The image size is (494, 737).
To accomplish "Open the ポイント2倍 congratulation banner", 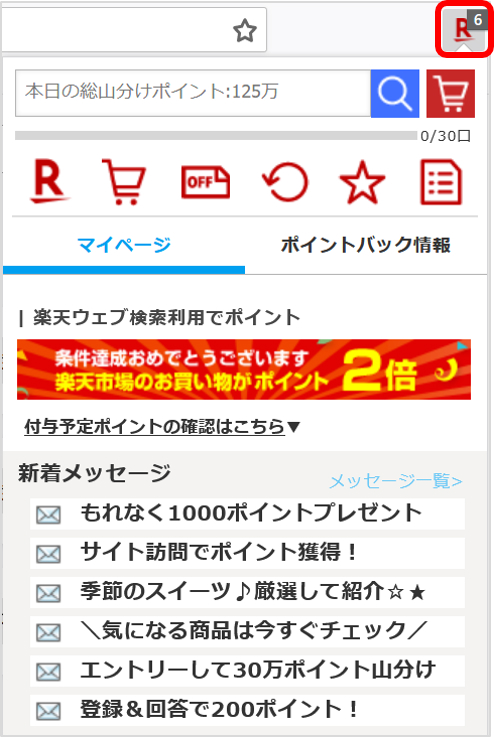I will pyautogui.click(x=244, y=369).
